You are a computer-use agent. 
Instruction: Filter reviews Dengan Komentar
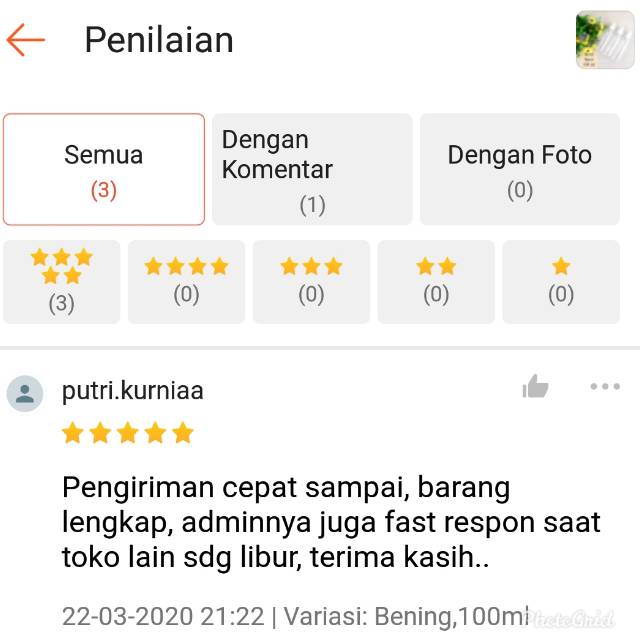[x=312, y=170]
